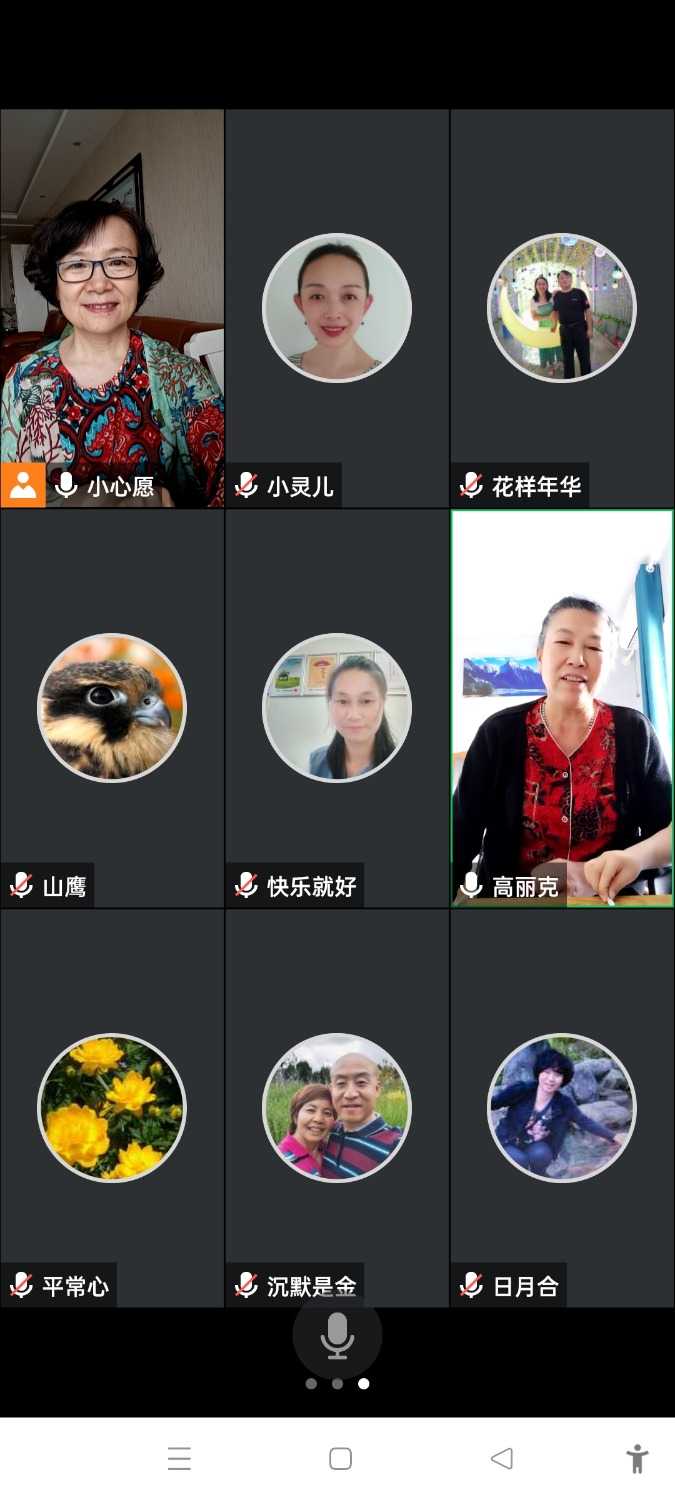The width and height of the screenshot is (675, 1500).
Task: Go back with the system back button
Action: [x=502, y=1459]
